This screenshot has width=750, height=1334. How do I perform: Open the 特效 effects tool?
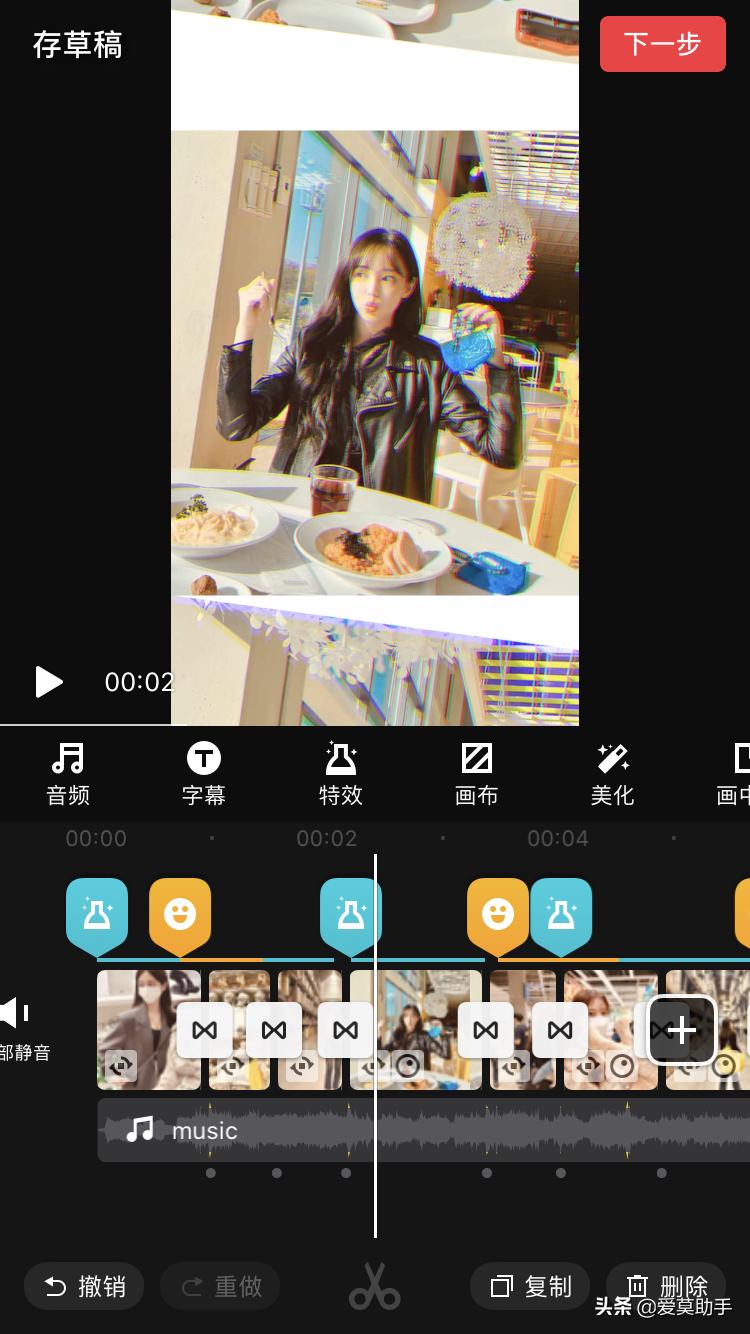[x=340, y=774]
